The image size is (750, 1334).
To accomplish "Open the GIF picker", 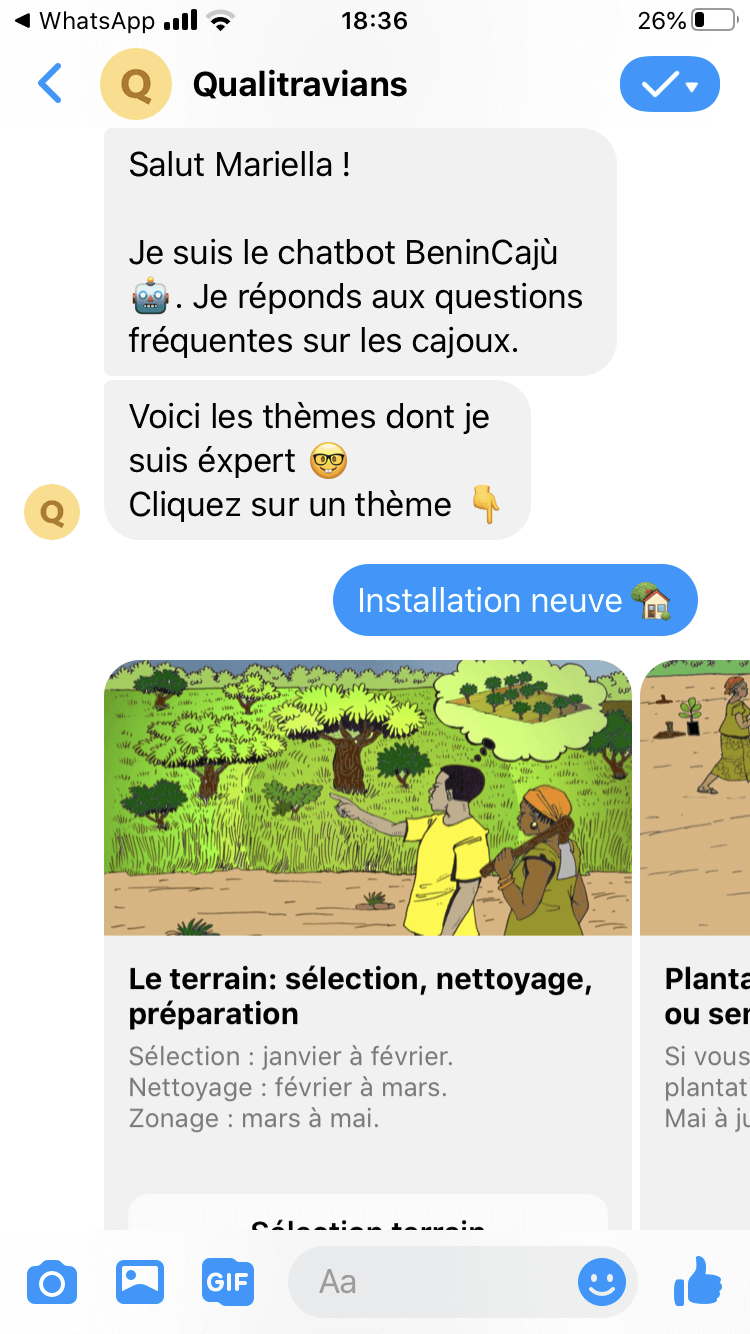I will (x=228, y=1282).
